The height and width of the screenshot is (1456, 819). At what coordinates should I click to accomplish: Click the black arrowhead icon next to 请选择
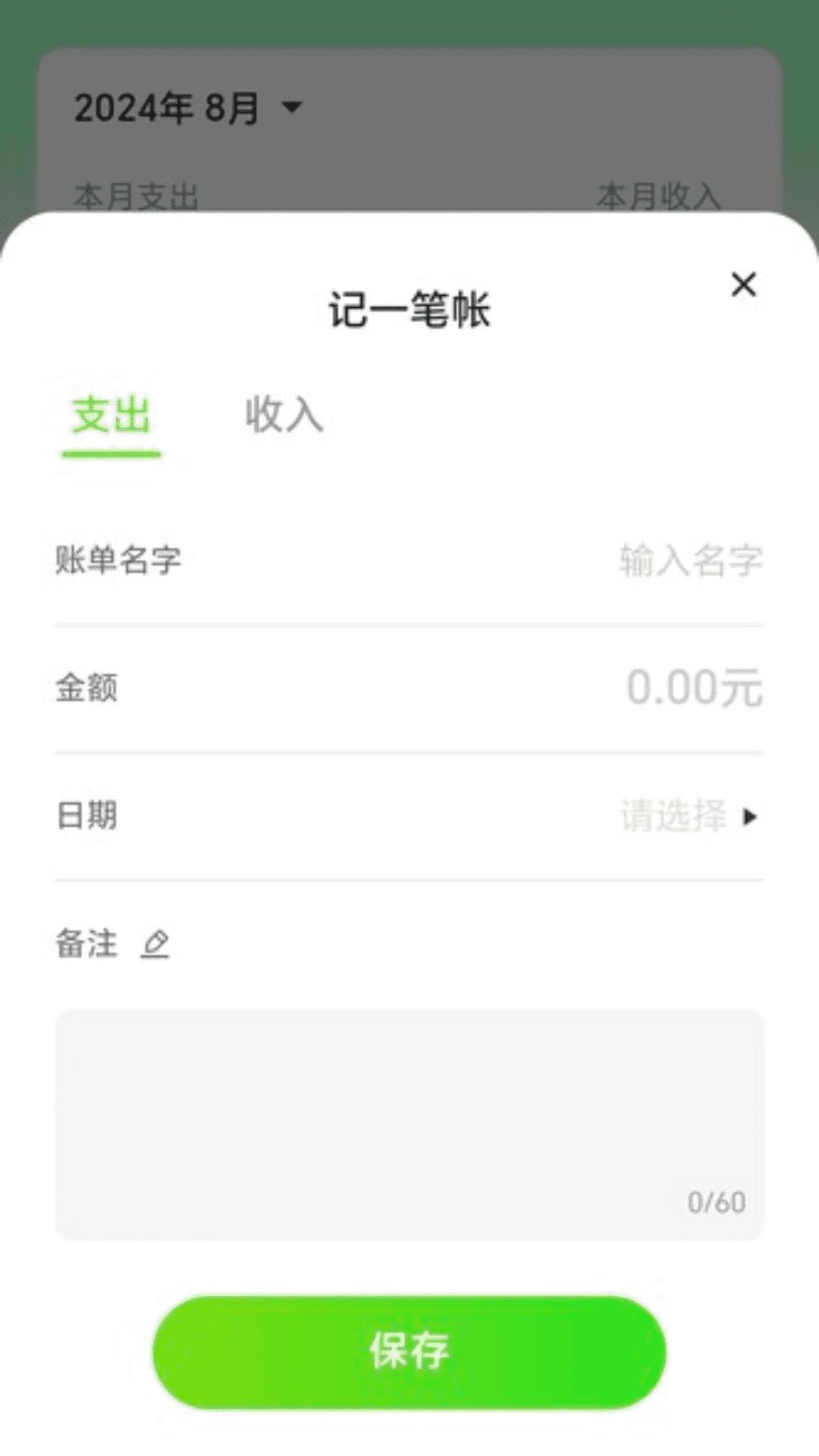click(751, 818)
